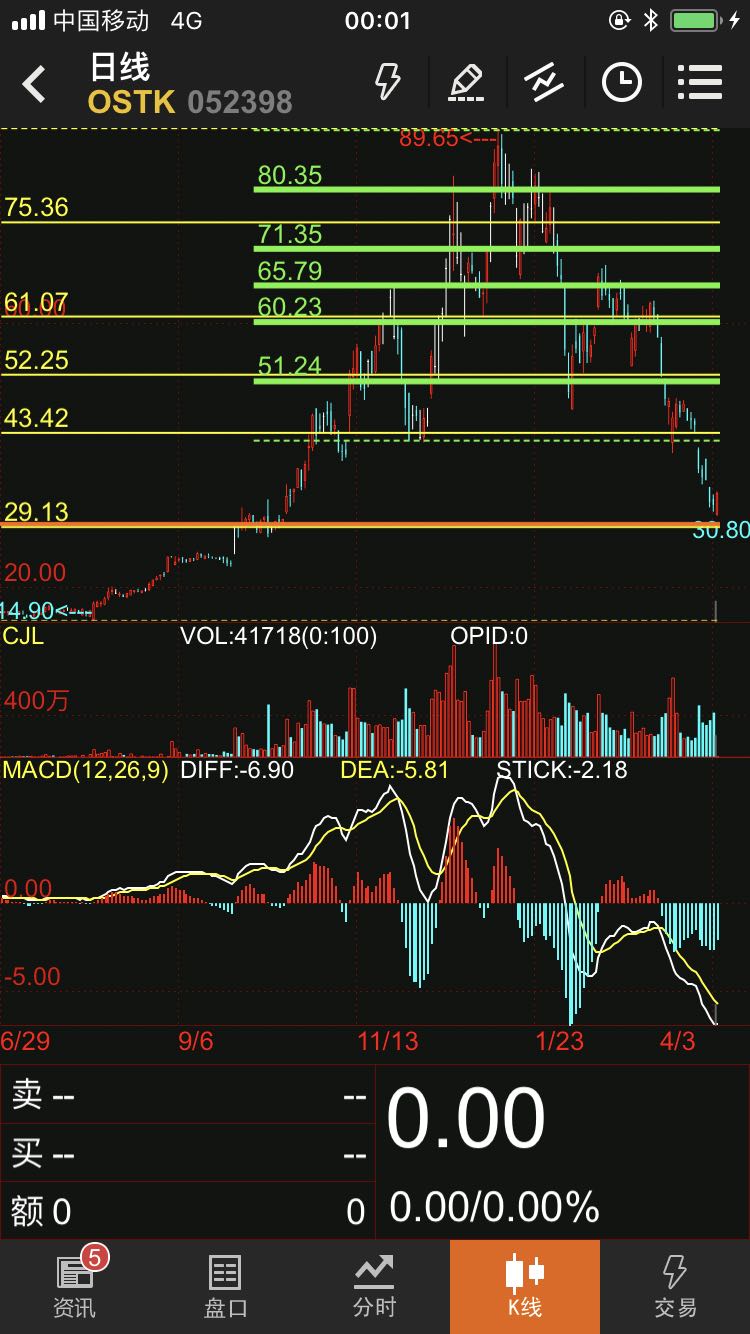Open the clock period selector
This screenshot has height=1334, width=750.
coord(621,82)
